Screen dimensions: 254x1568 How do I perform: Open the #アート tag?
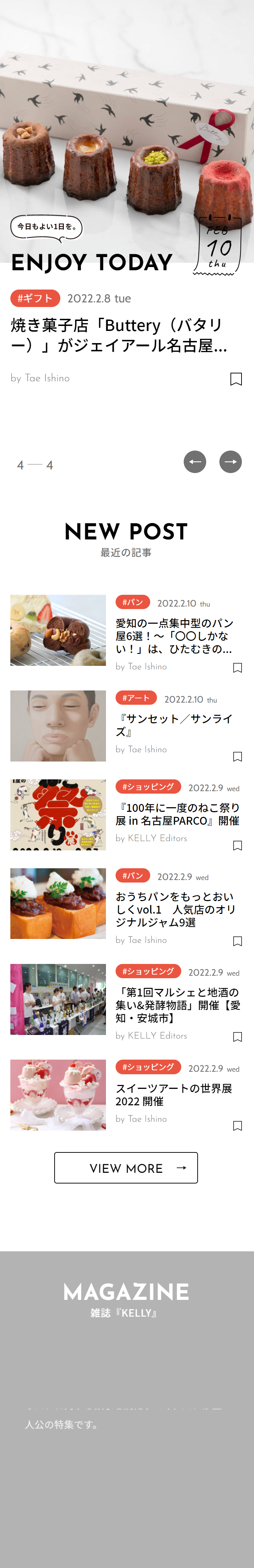[136, 698]
